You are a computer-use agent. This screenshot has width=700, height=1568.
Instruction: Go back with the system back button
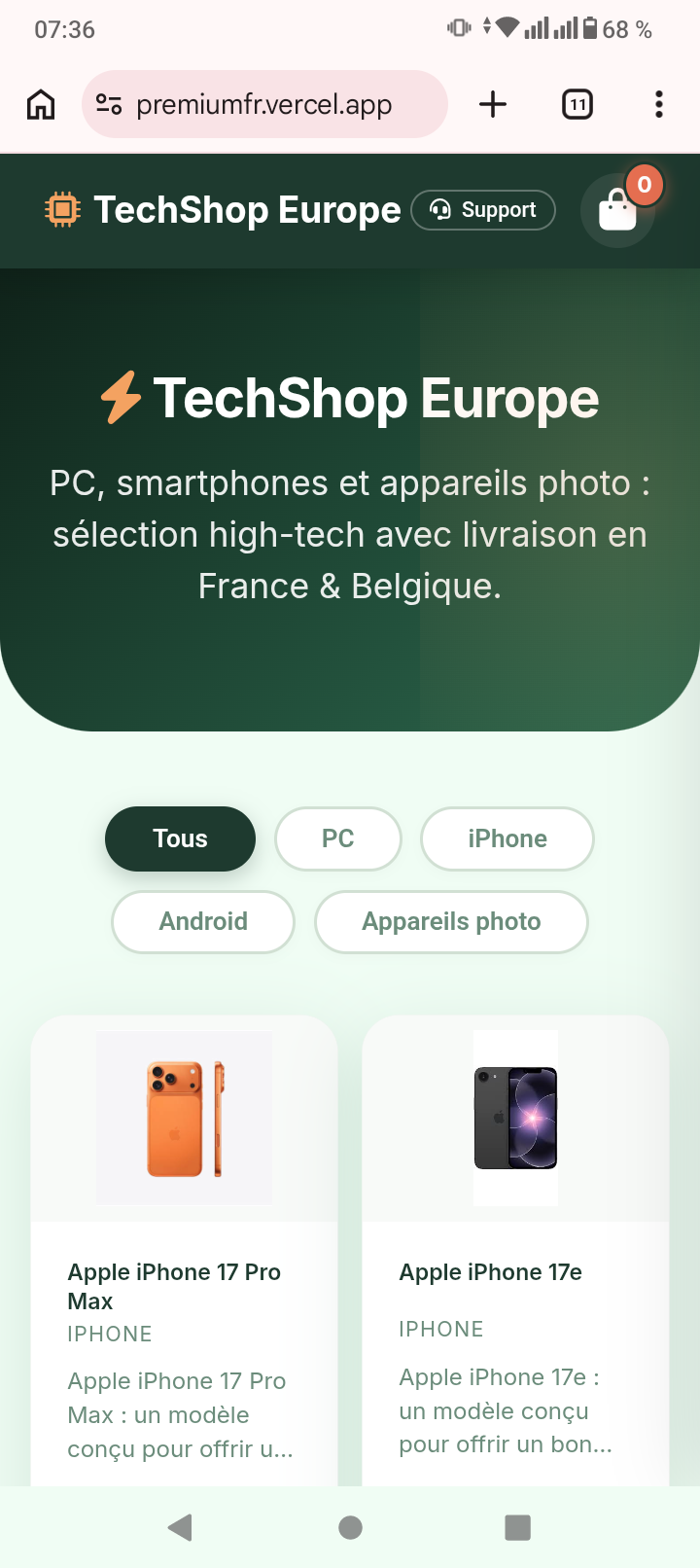tap(181, 1527)
